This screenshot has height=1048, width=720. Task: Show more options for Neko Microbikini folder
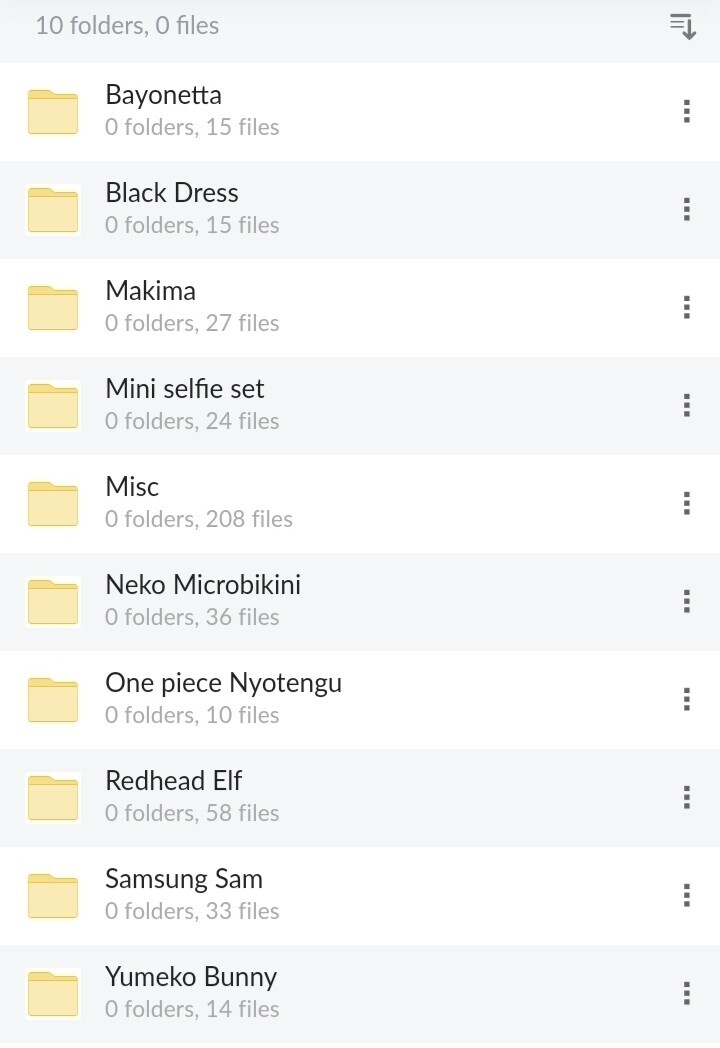click(686, 601)
